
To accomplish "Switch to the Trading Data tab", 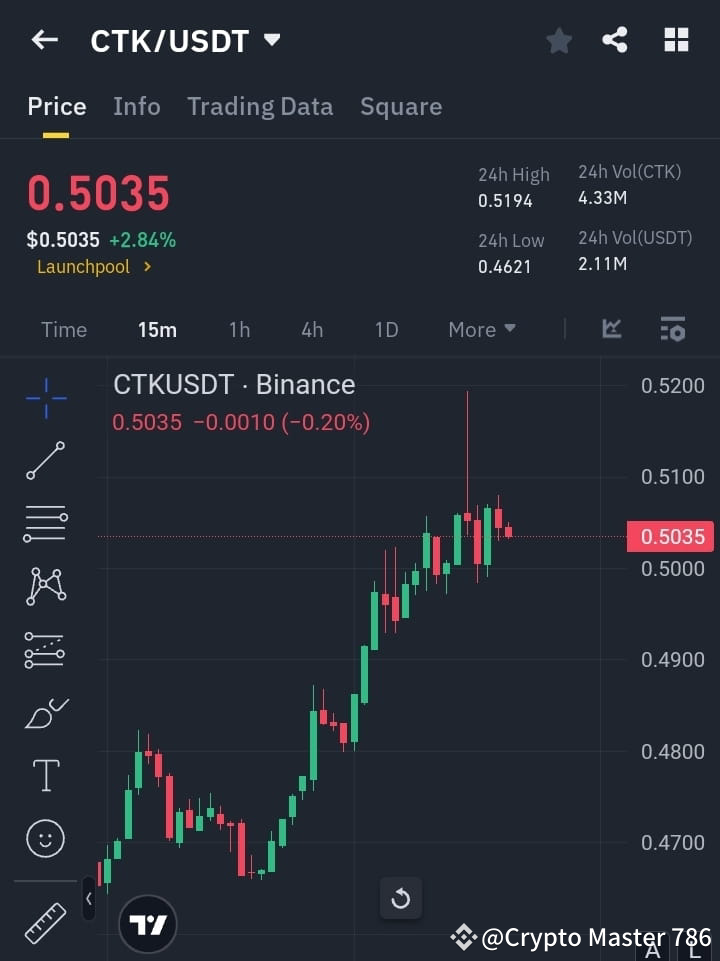I will click(x=260, y=106).
